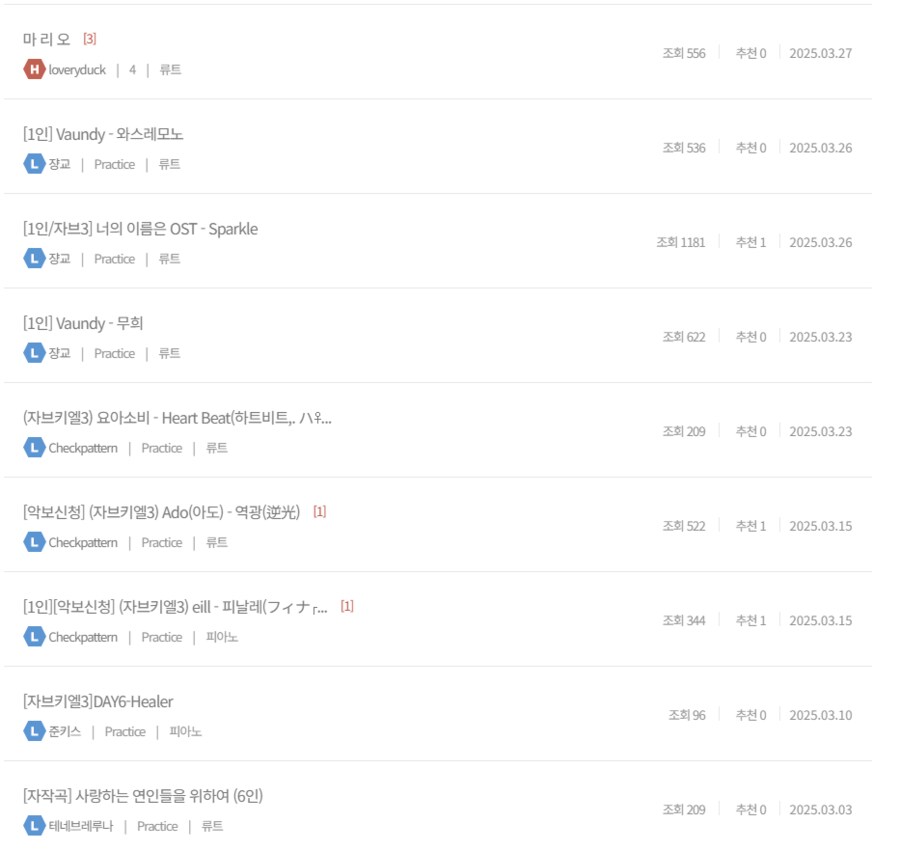900x851 pixels.
Task: View author 준키스's profile
Action: (65, 732)
